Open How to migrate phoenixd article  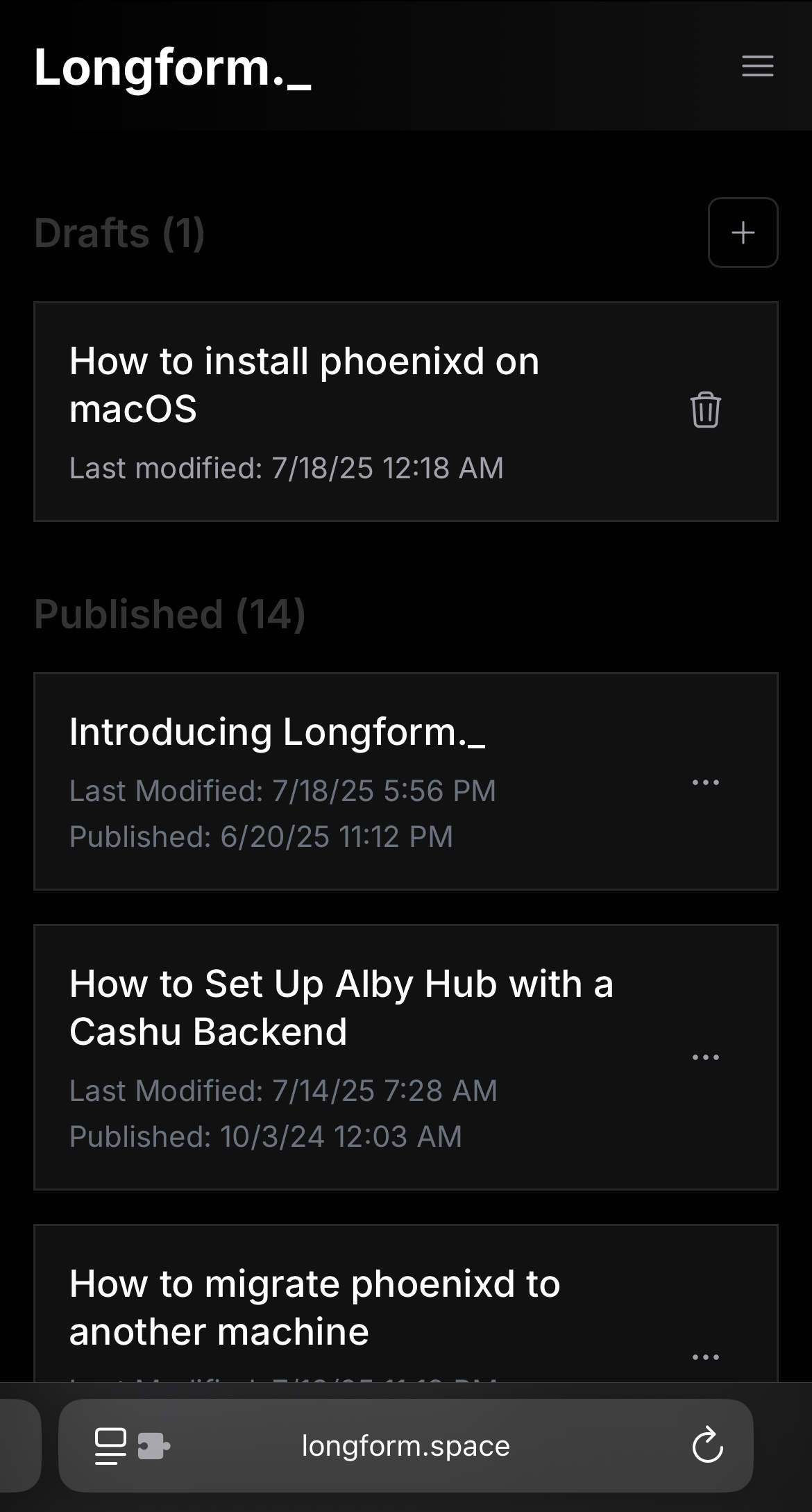tap(314, 1308)
